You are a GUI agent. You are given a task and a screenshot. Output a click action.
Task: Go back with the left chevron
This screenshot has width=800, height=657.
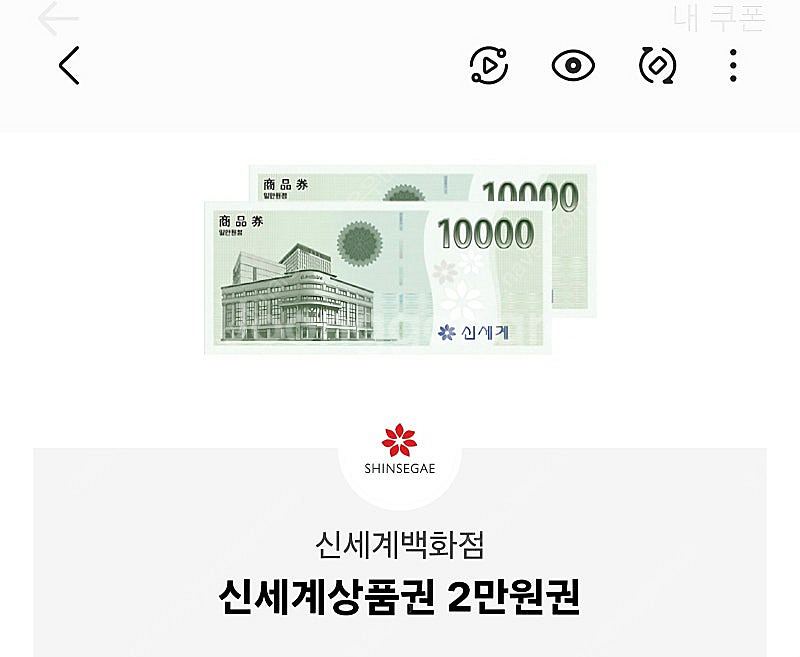click(x=69, y=65)
